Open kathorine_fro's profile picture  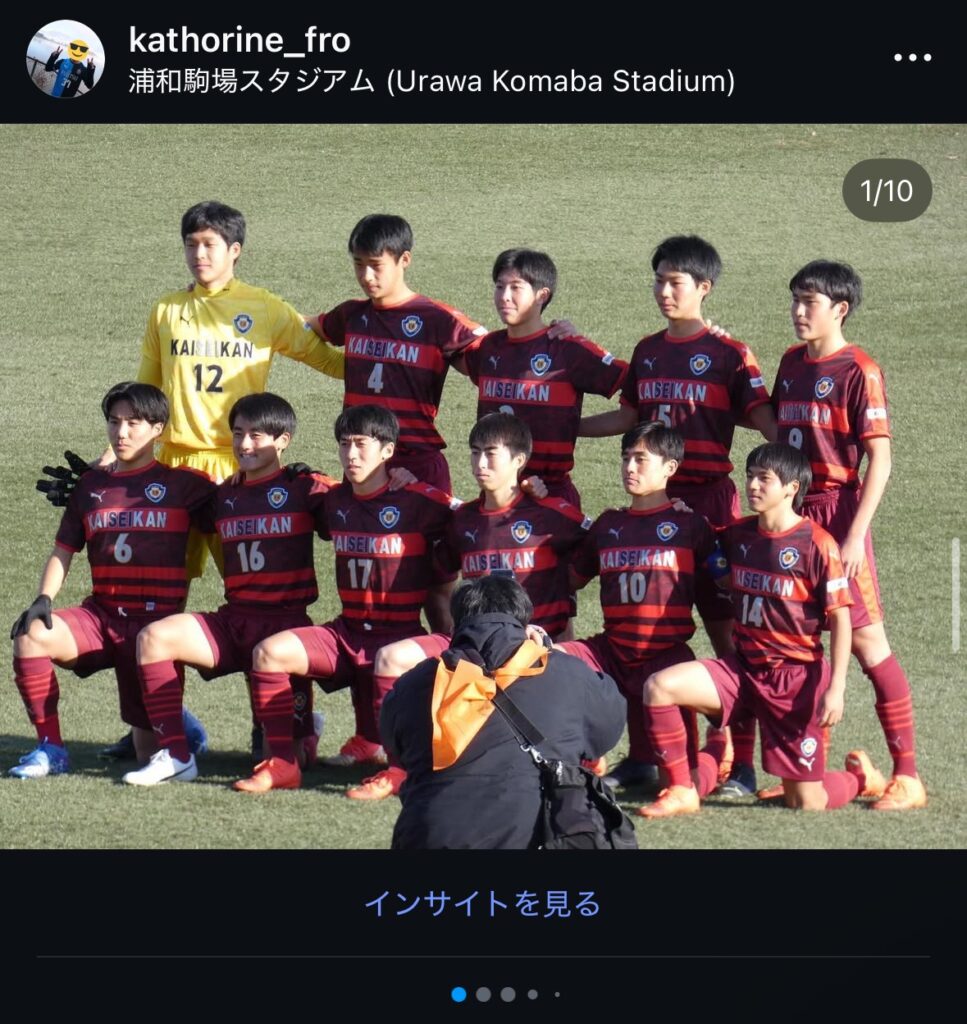(x=65, y=59)
